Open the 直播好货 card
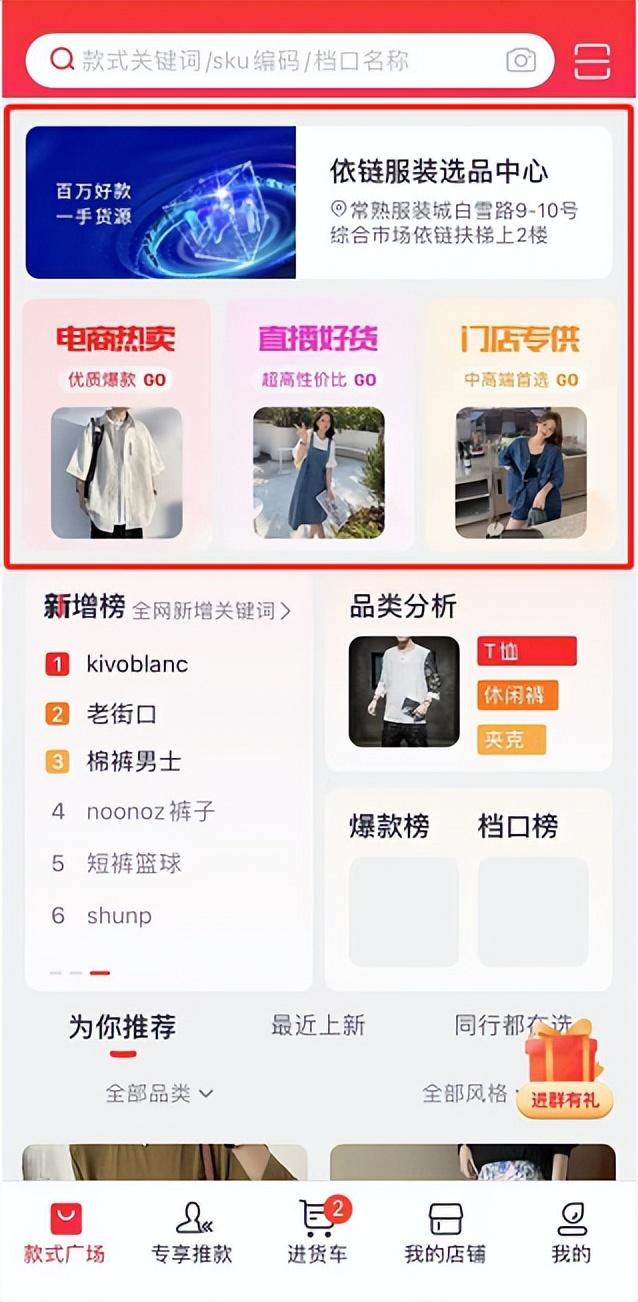The height and width of the screenshot is (1302, 638). (318, 424)
